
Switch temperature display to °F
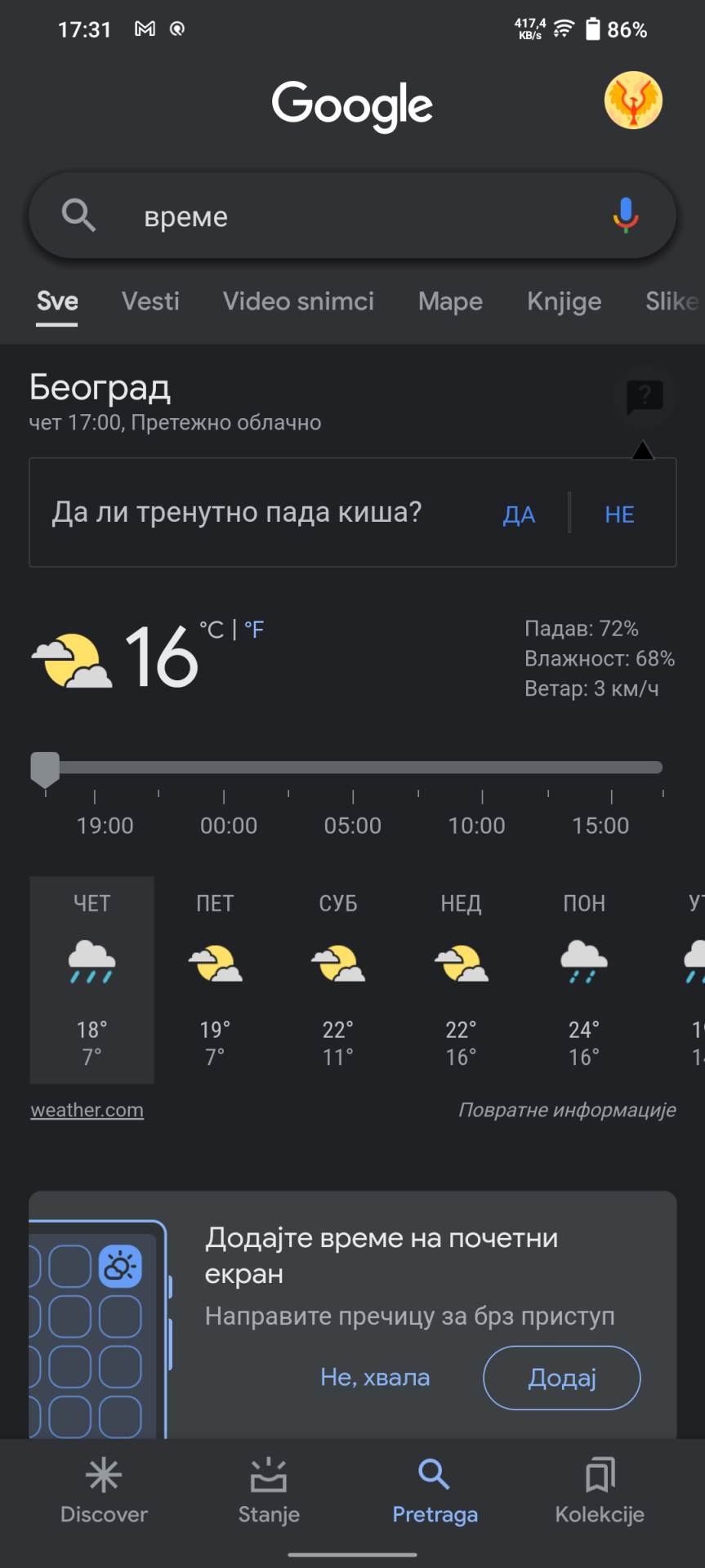(254, 630)
